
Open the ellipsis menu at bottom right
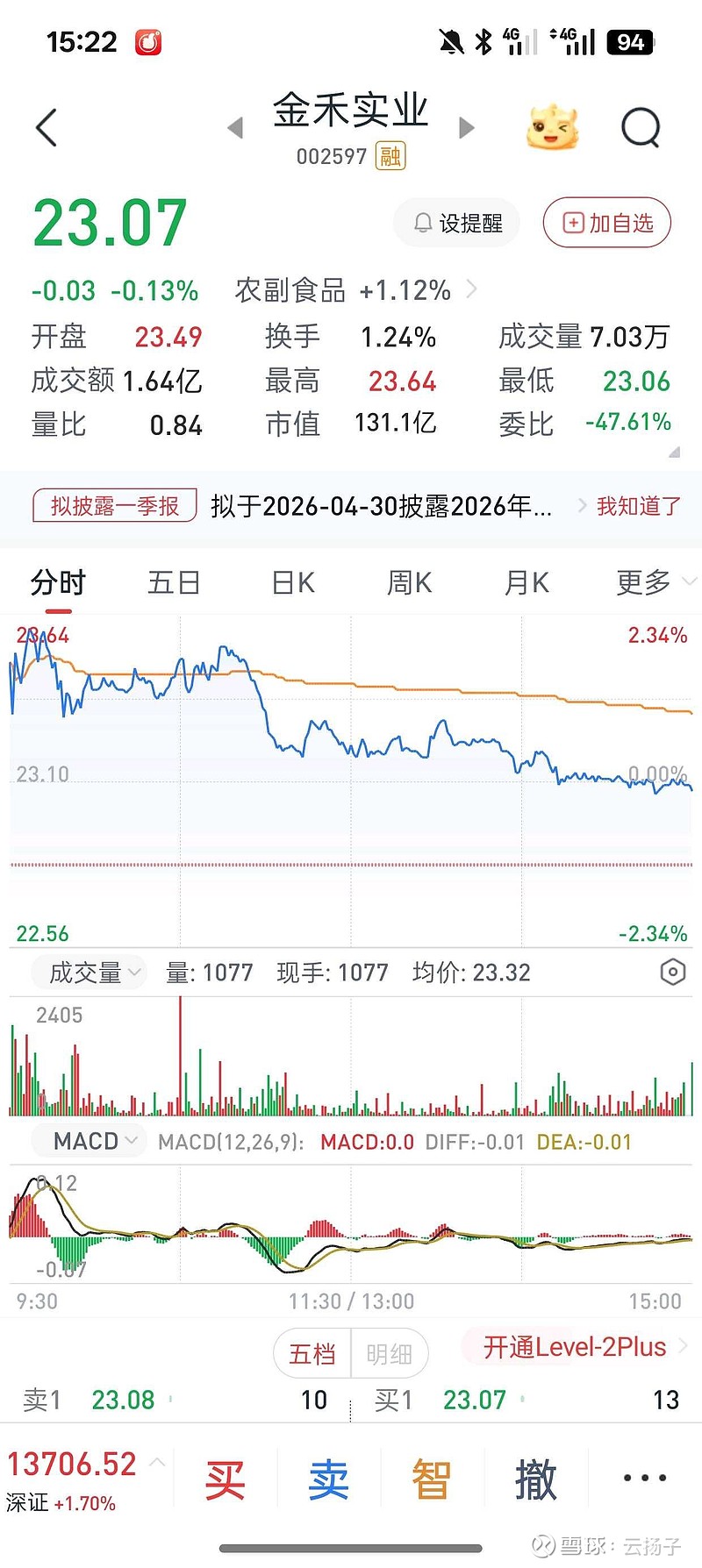(x=647, y=1476)
